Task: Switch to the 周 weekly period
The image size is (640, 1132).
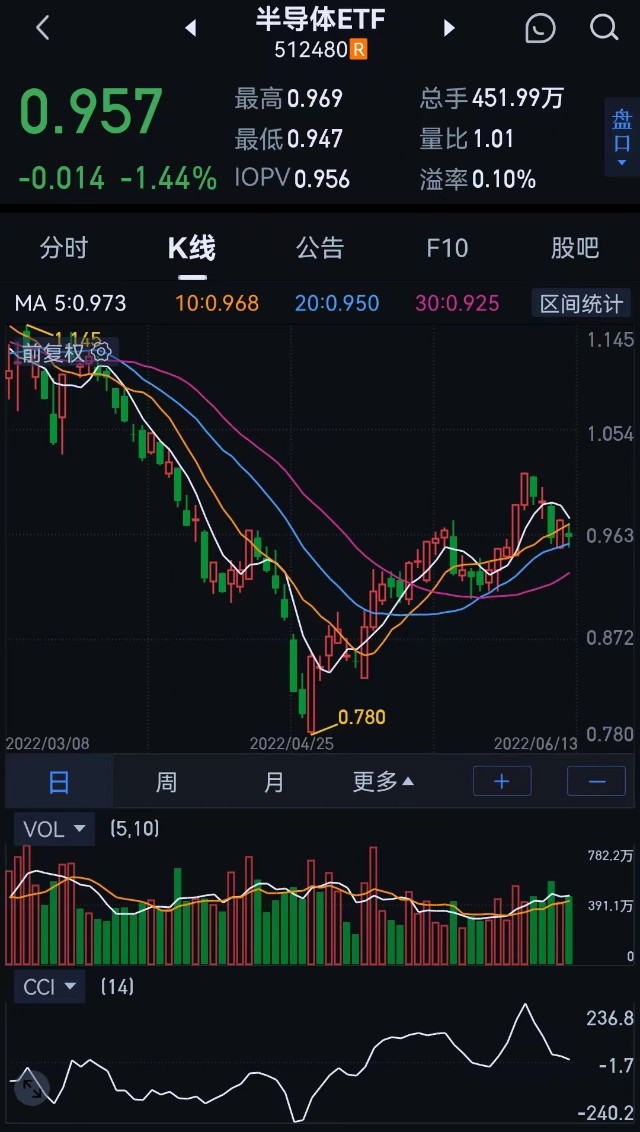Action: 166,782
